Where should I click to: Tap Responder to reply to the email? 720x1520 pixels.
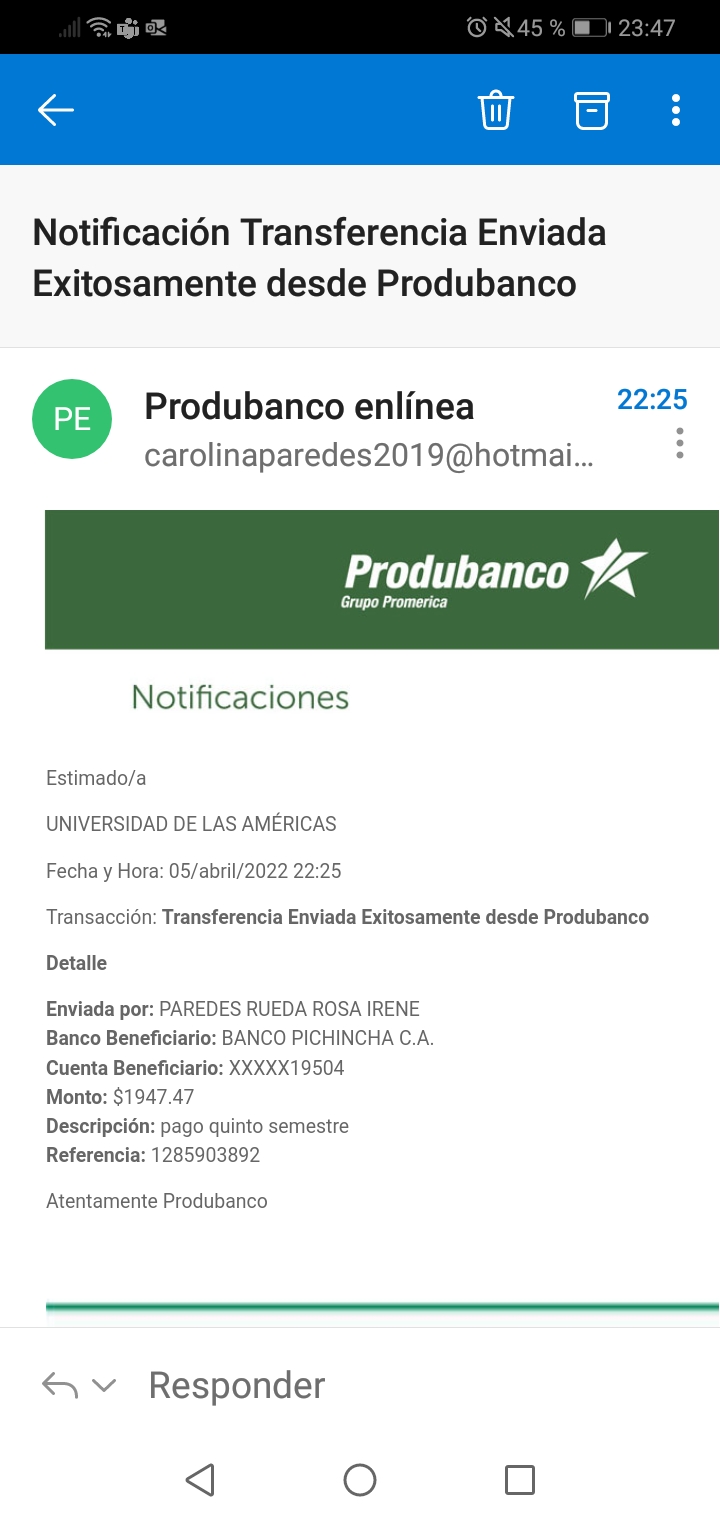pos(237,1385)
